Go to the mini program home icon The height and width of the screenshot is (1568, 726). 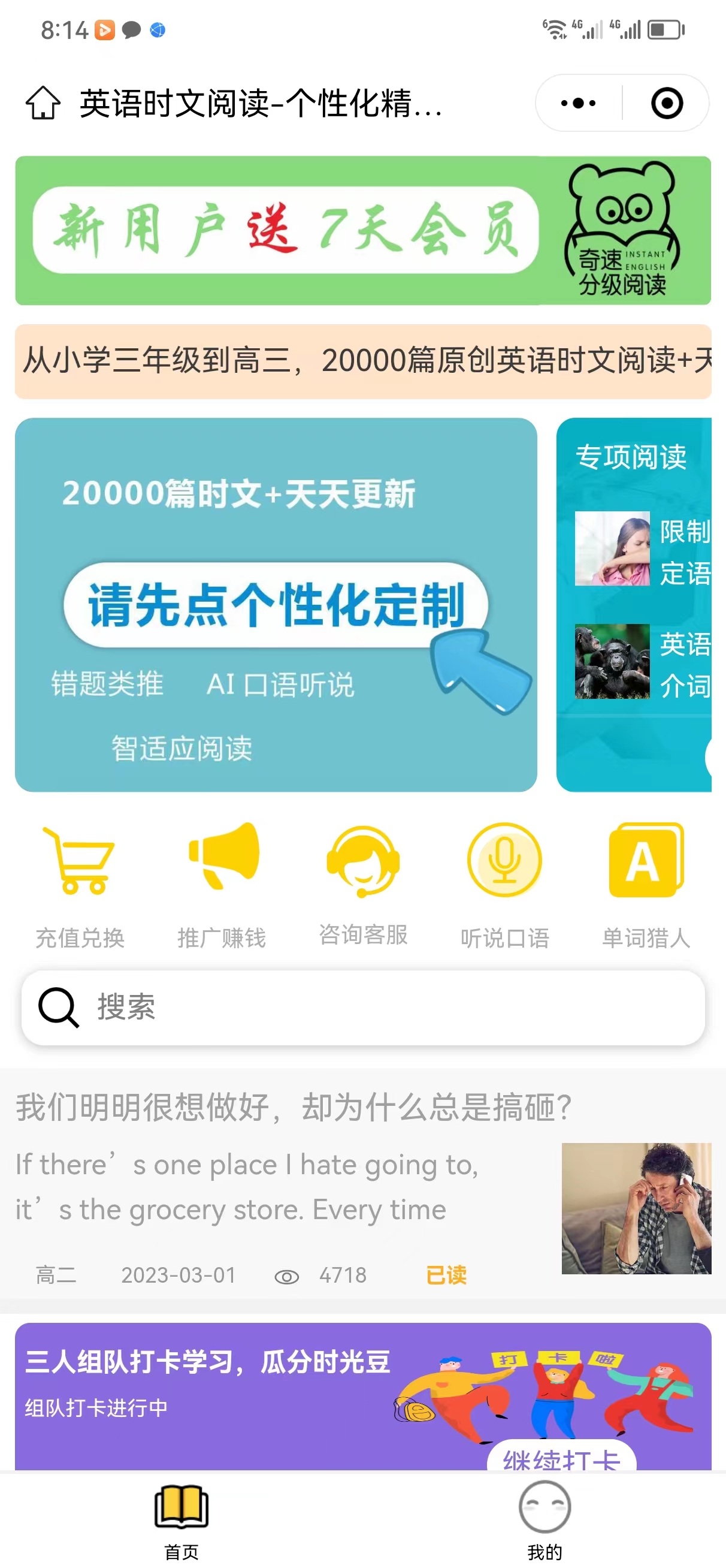(43, 103)
